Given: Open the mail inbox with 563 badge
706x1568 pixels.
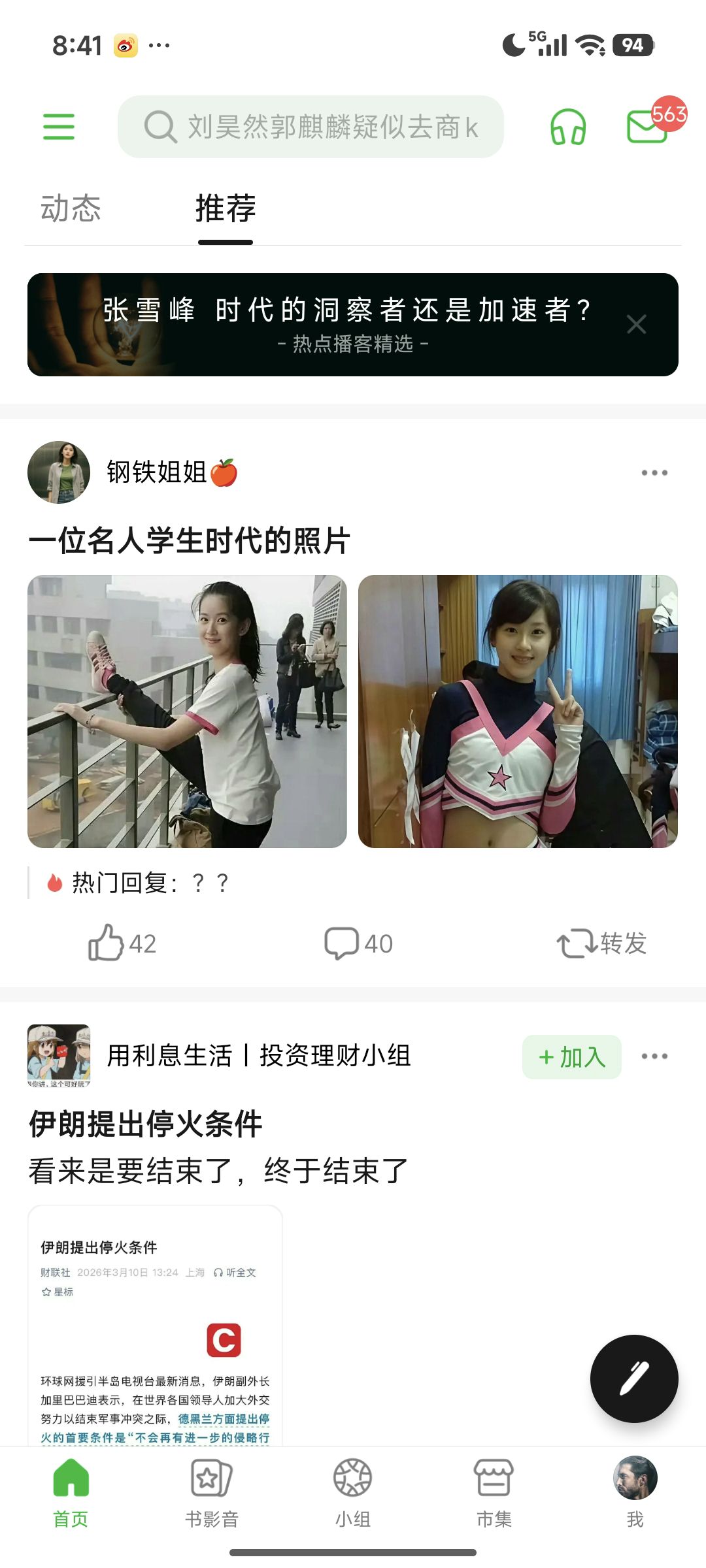Looking at the screenshot, I should pyautogui.click(x=647, y=126).
